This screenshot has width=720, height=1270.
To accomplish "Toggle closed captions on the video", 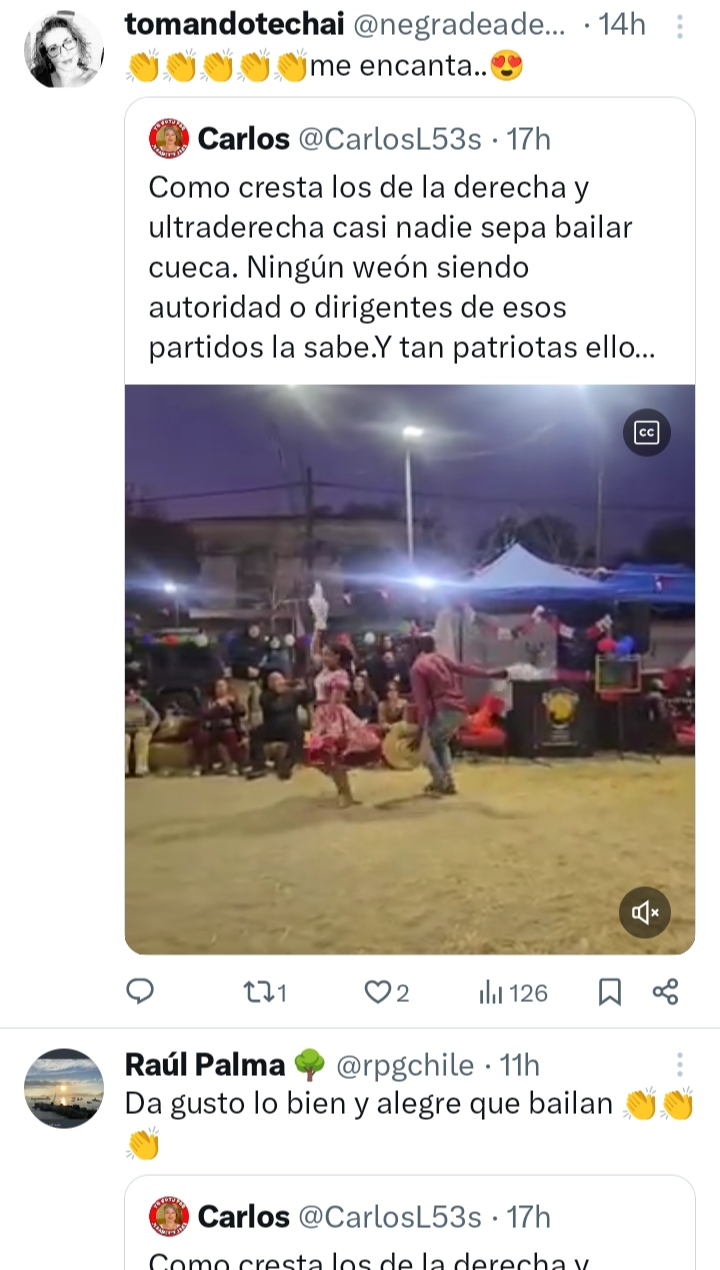I will point(647,433).
